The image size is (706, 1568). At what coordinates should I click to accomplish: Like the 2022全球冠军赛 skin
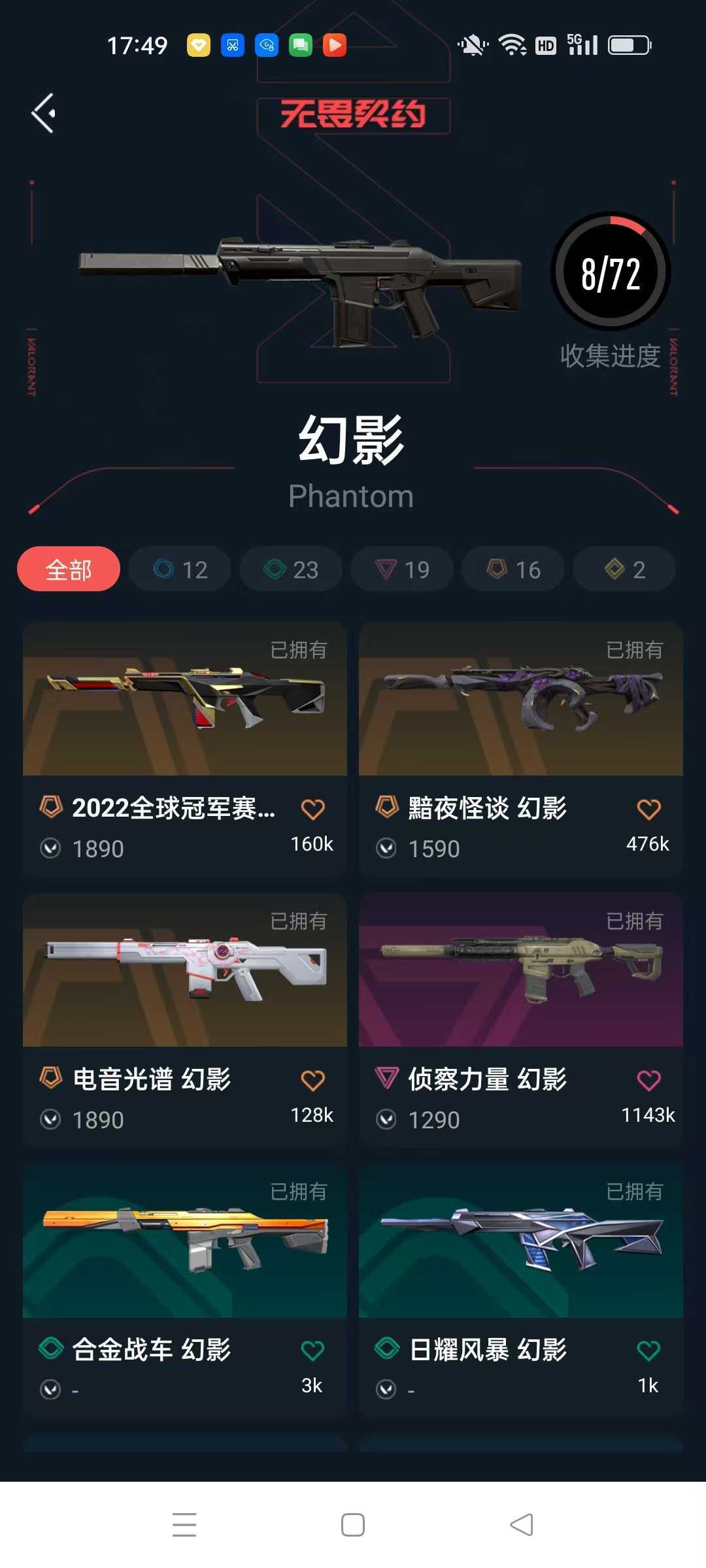(312, 809)
